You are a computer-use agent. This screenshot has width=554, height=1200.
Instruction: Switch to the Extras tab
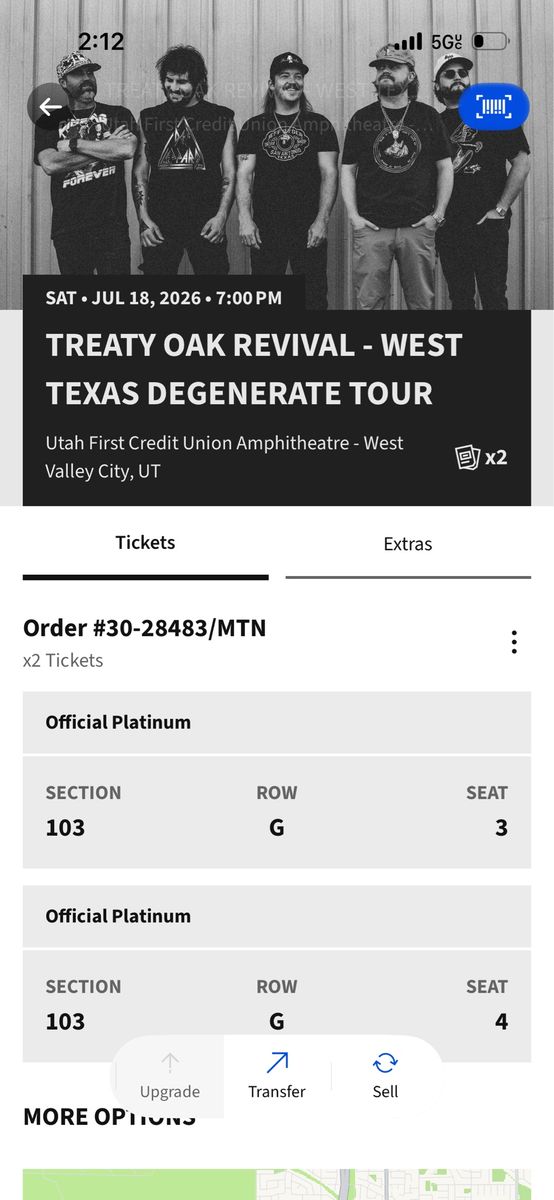pyautogui.click(x=408, y=545)
